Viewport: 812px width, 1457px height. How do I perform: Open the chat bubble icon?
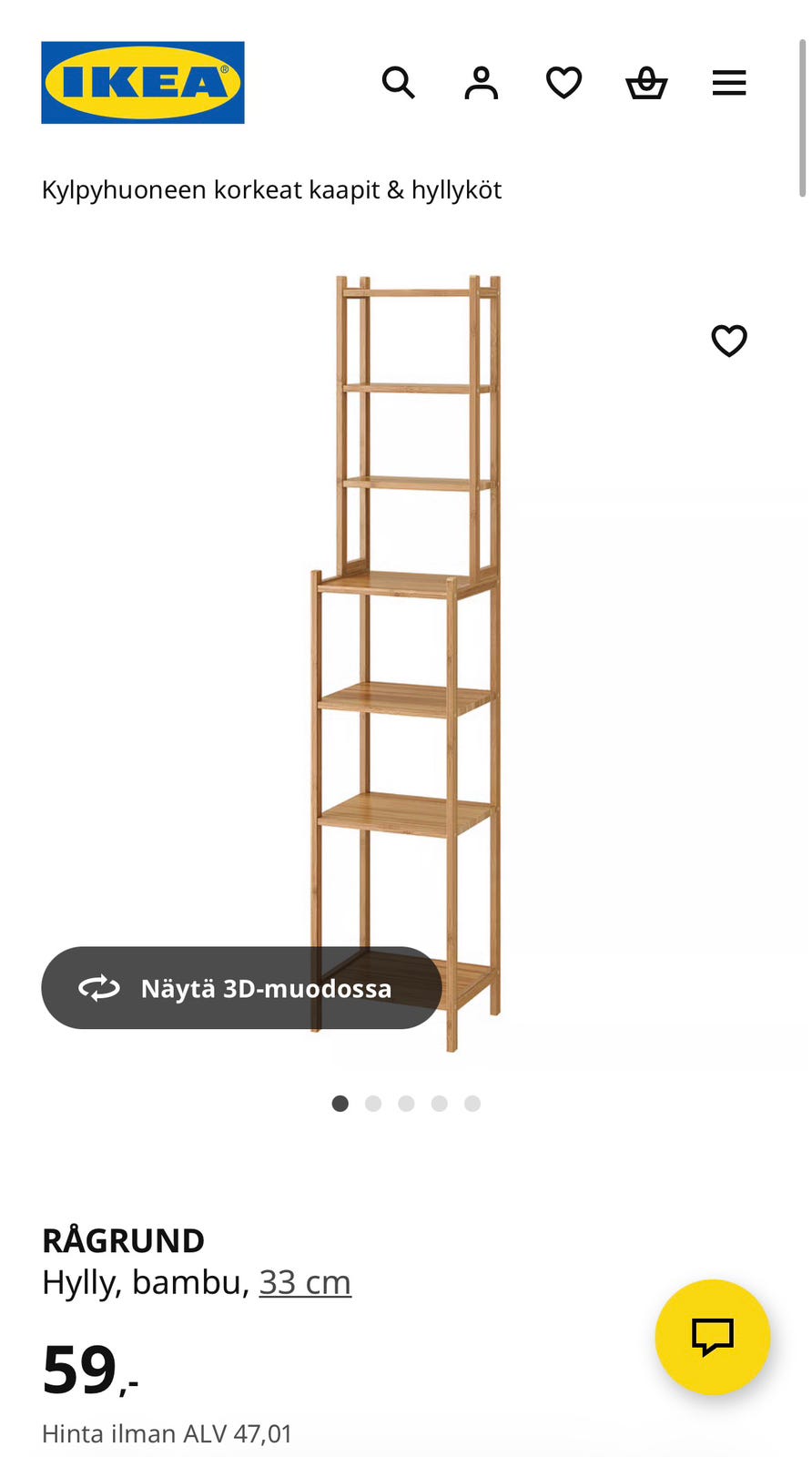click(711, 1336)
